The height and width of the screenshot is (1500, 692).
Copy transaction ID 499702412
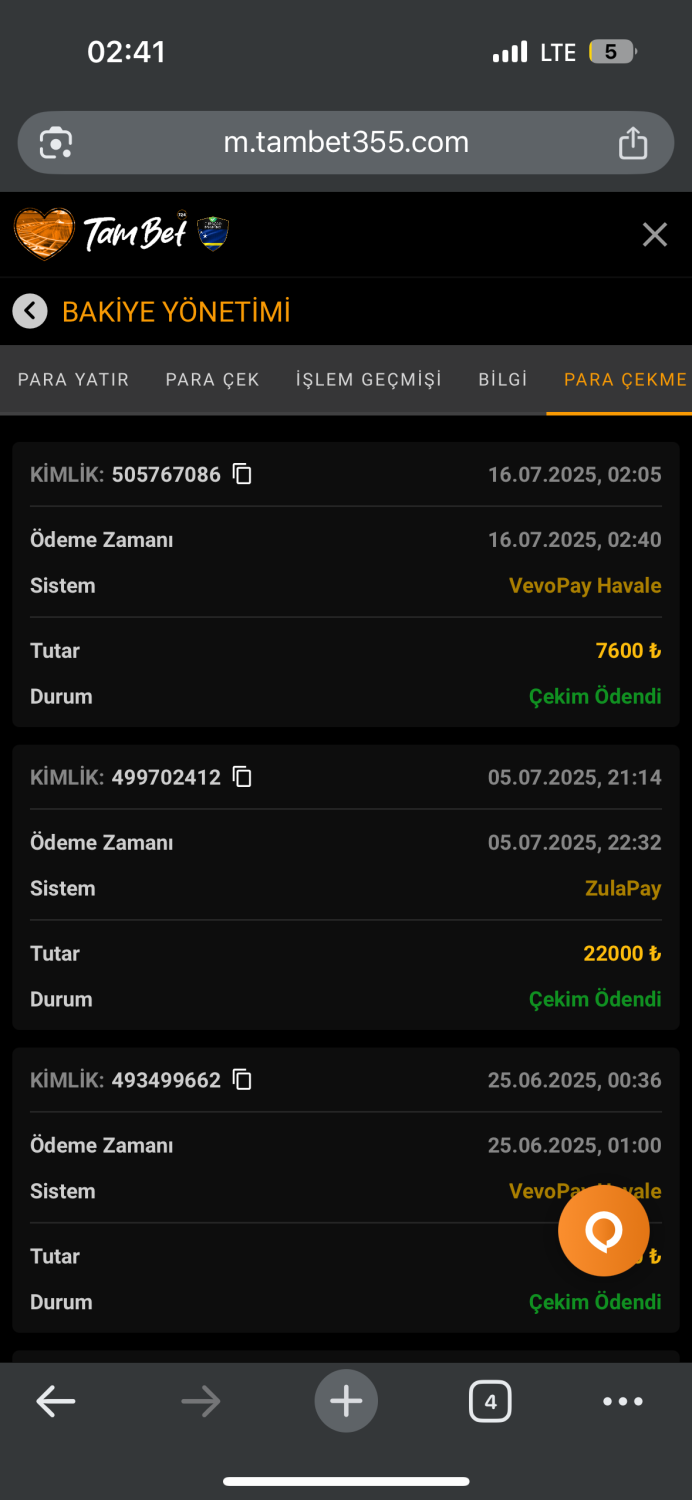(x=242, y=777)
